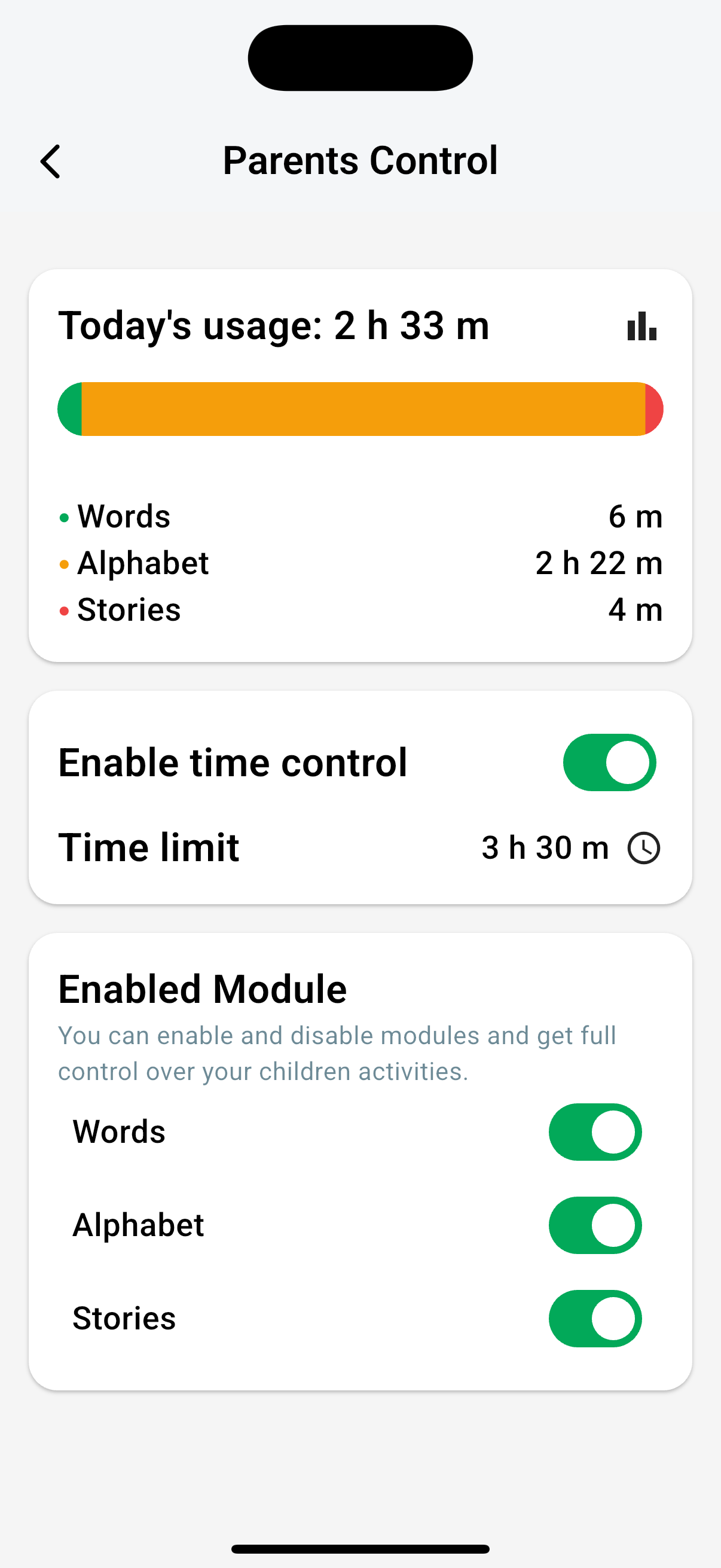The height and width of the screenshot is (1568, 721).
Task: Select the Stories row showing 4 m
Action: 360,609
